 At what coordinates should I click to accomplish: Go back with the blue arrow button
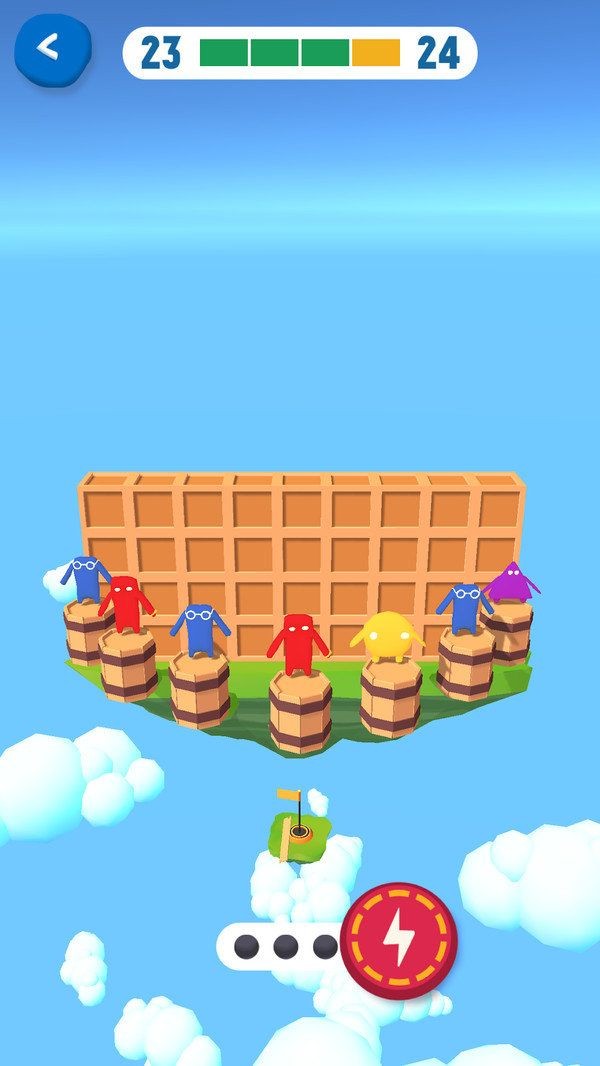(x=52, y=48)
